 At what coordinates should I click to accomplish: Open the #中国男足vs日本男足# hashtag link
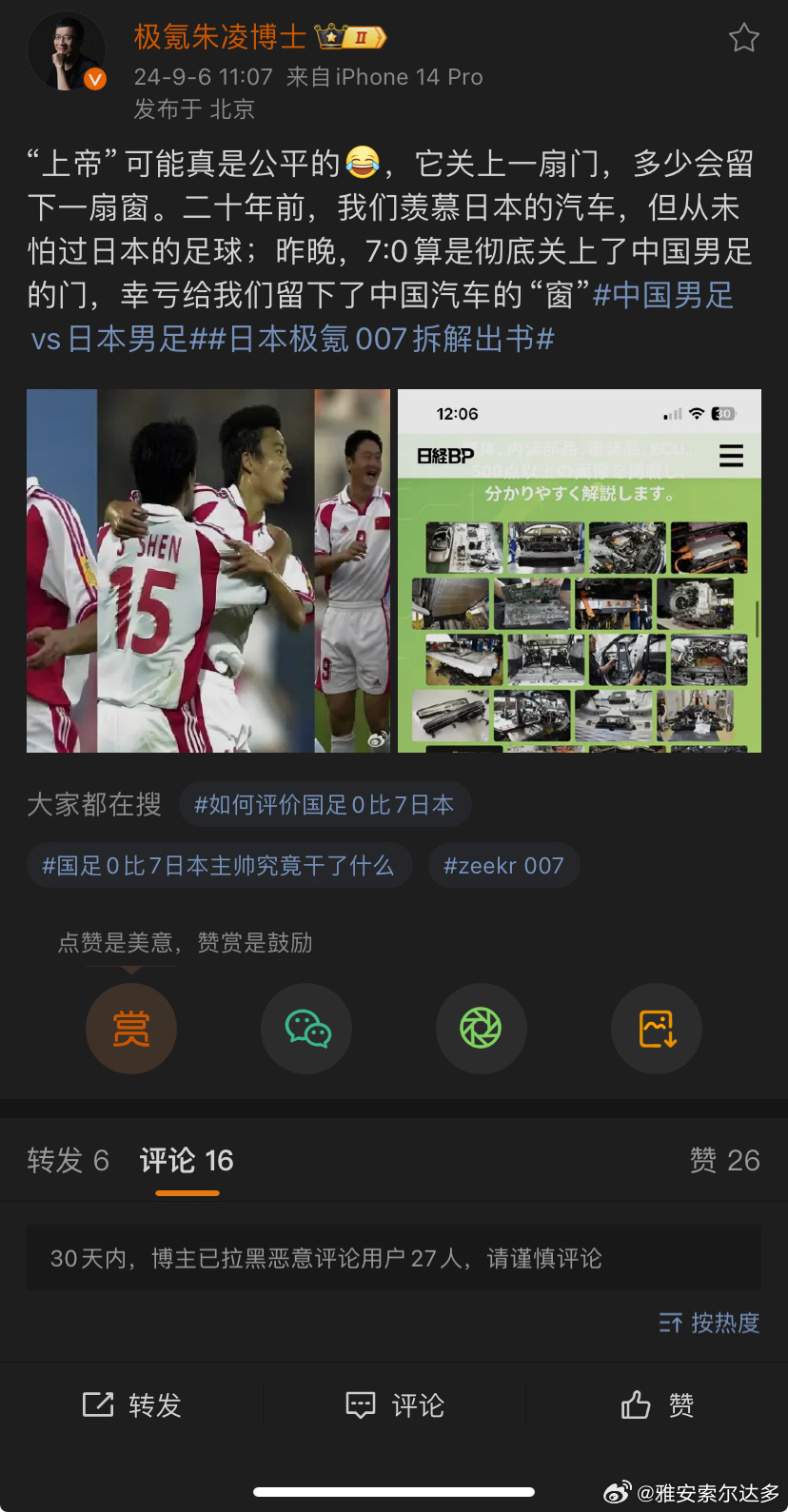pyautogui.click(x=383, y=317)
